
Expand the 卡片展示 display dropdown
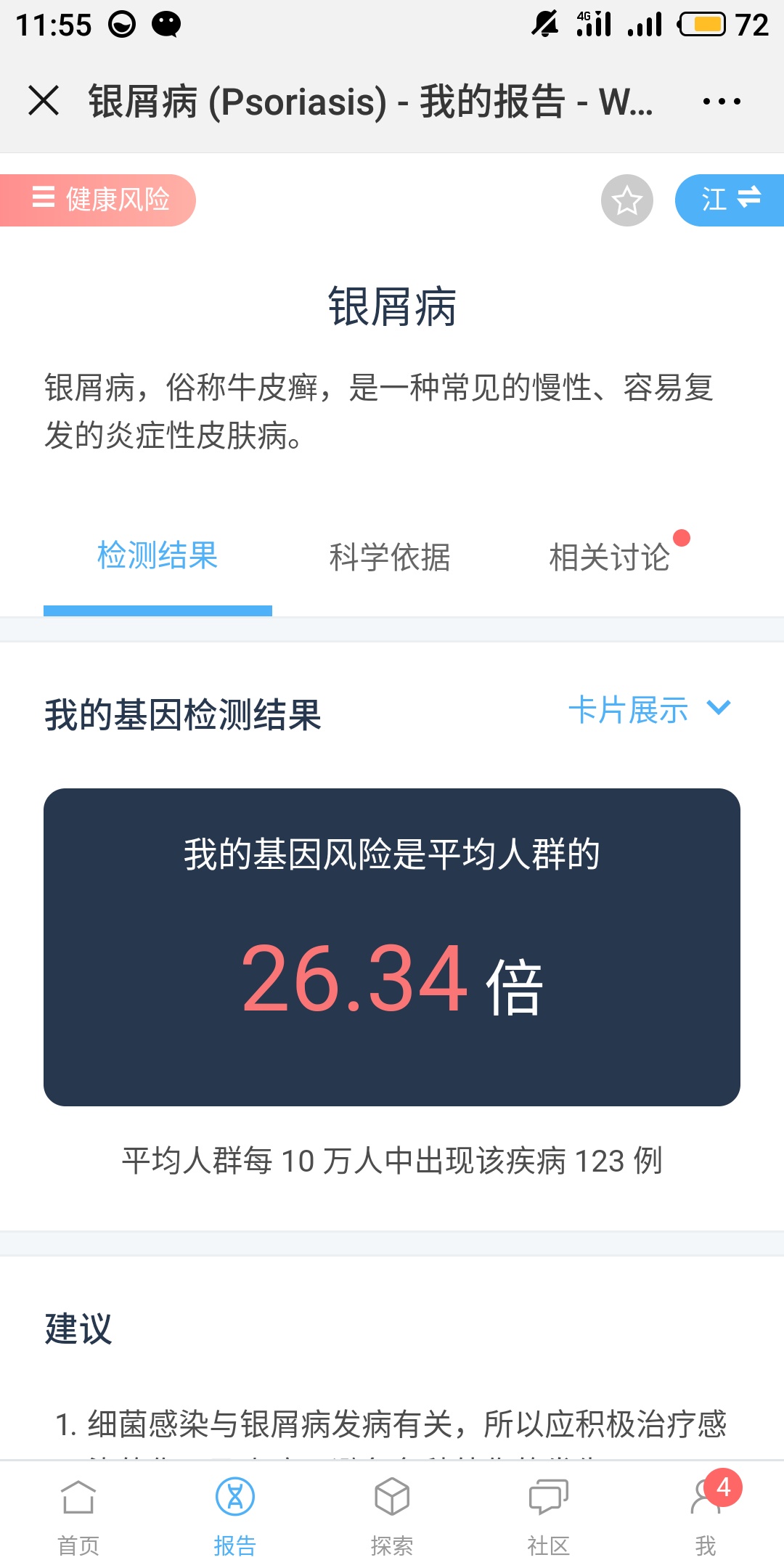click(x=650, y=709)
